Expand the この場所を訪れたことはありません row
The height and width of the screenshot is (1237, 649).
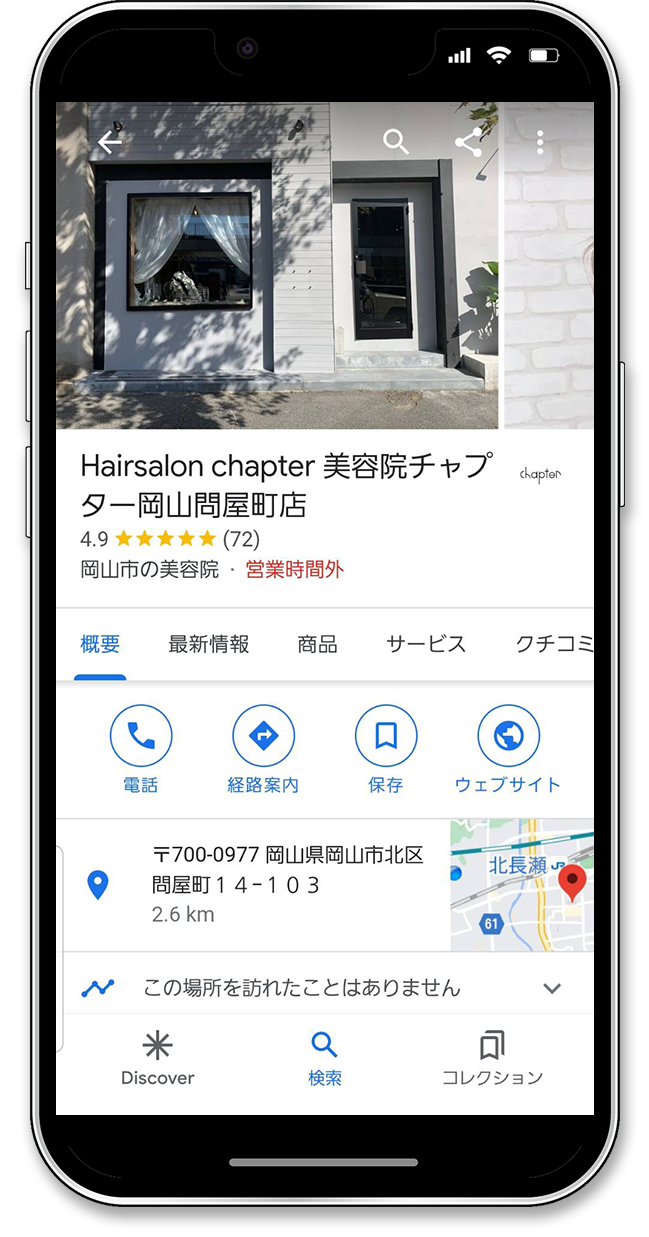(x=325, y=988)
